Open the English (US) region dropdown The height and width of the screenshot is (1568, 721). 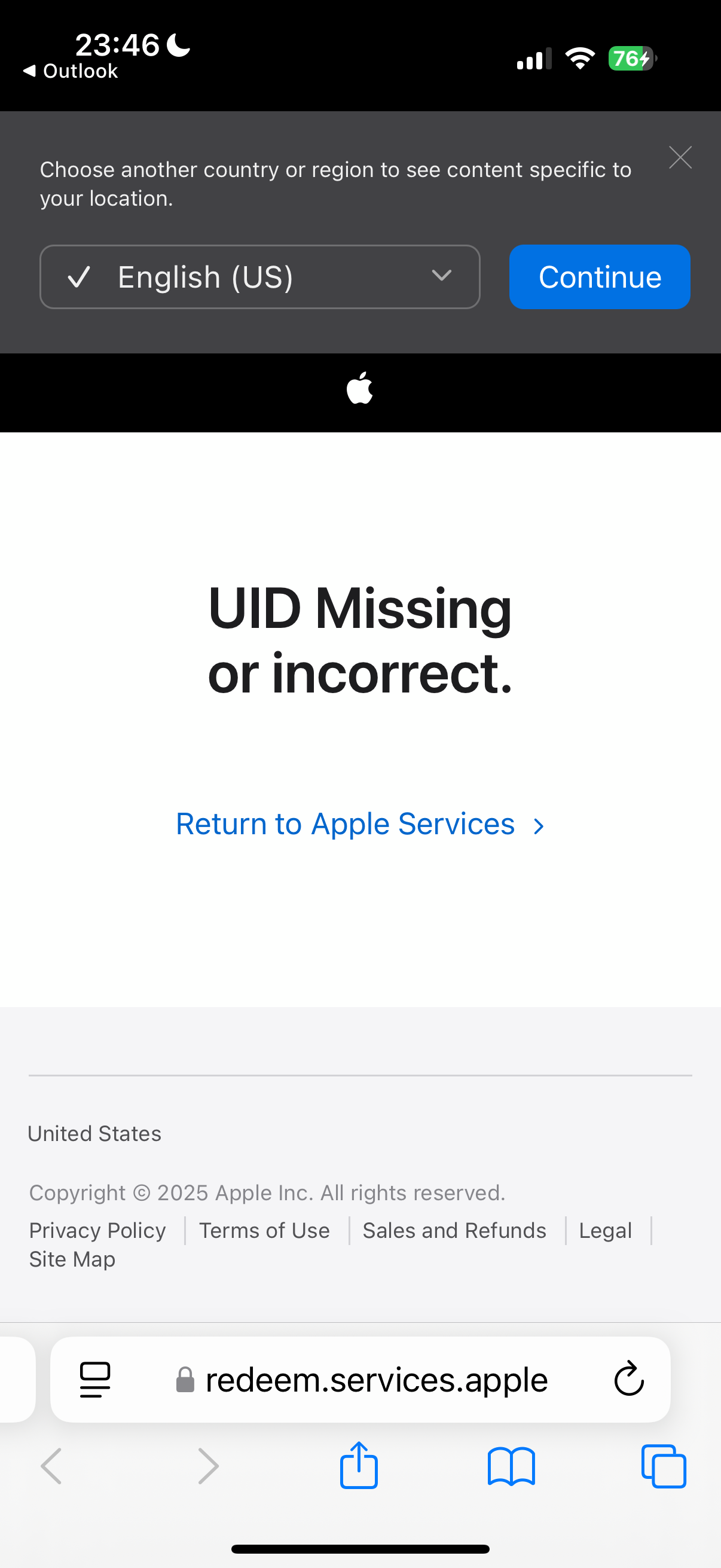(x=260, y=277)
